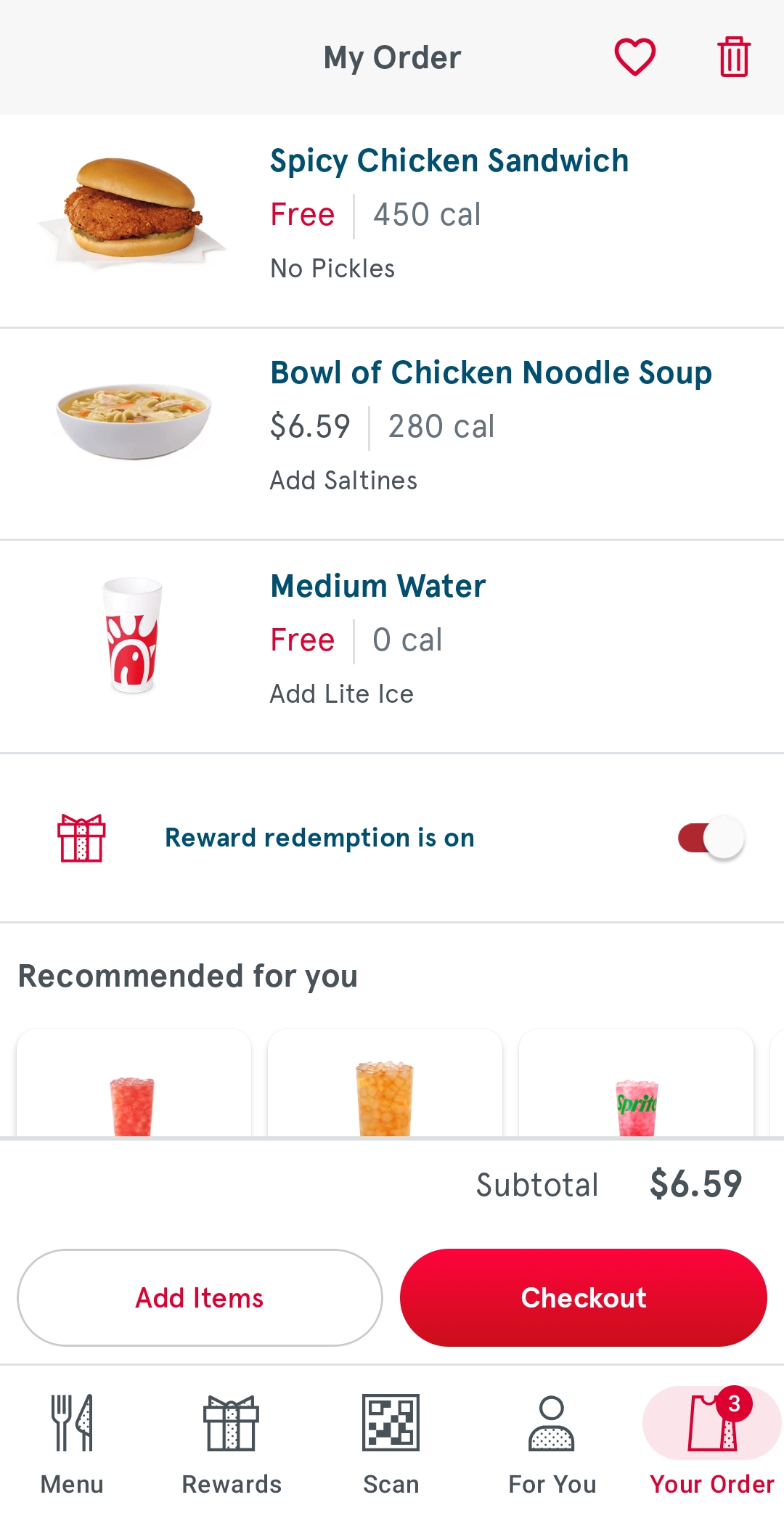Select the recommended orange iced drink card

click(385, 1085)
